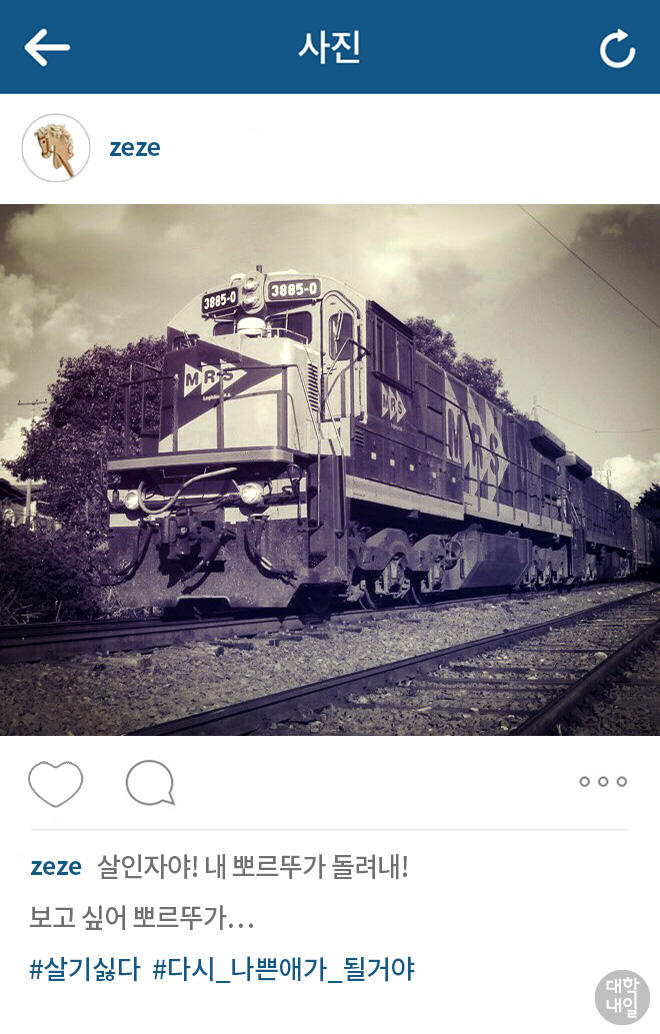Like the post with the heart icon

(55, 783)
